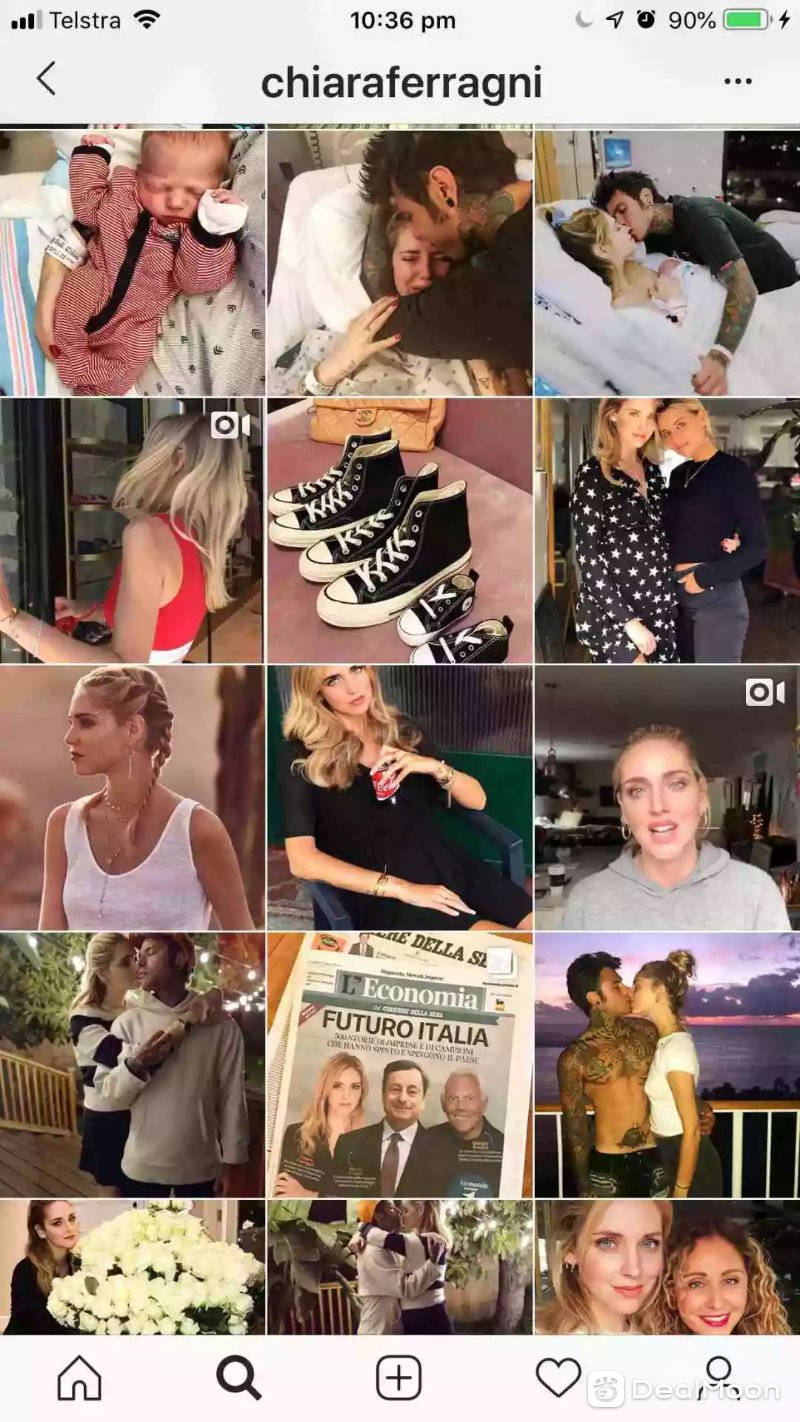Switch to the Home feed tab
This screenshot has width=800, height=1422.
[79, 1378]
